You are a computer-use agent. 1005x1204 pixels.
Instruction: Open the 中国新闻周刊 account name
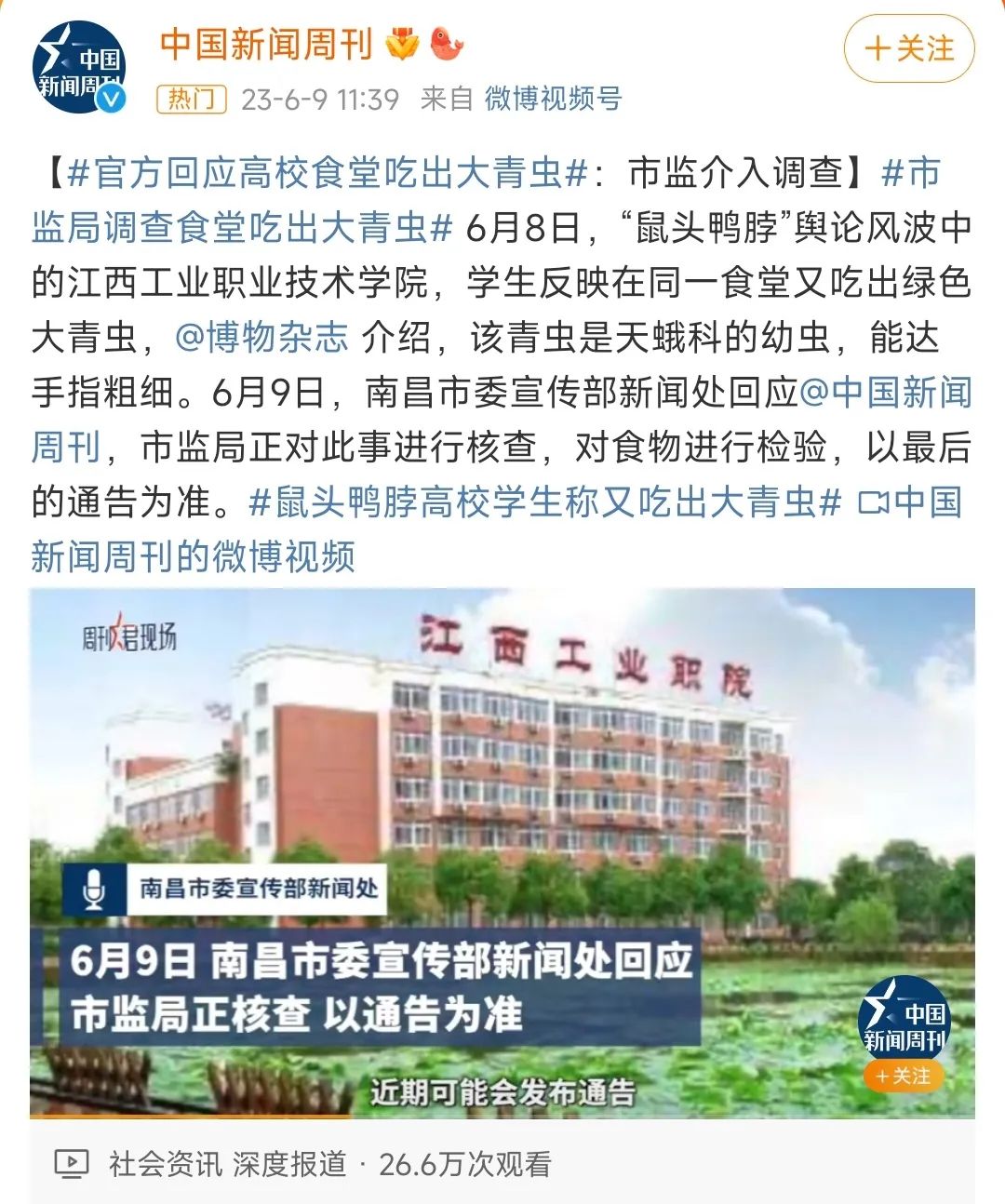pos(266,44)
